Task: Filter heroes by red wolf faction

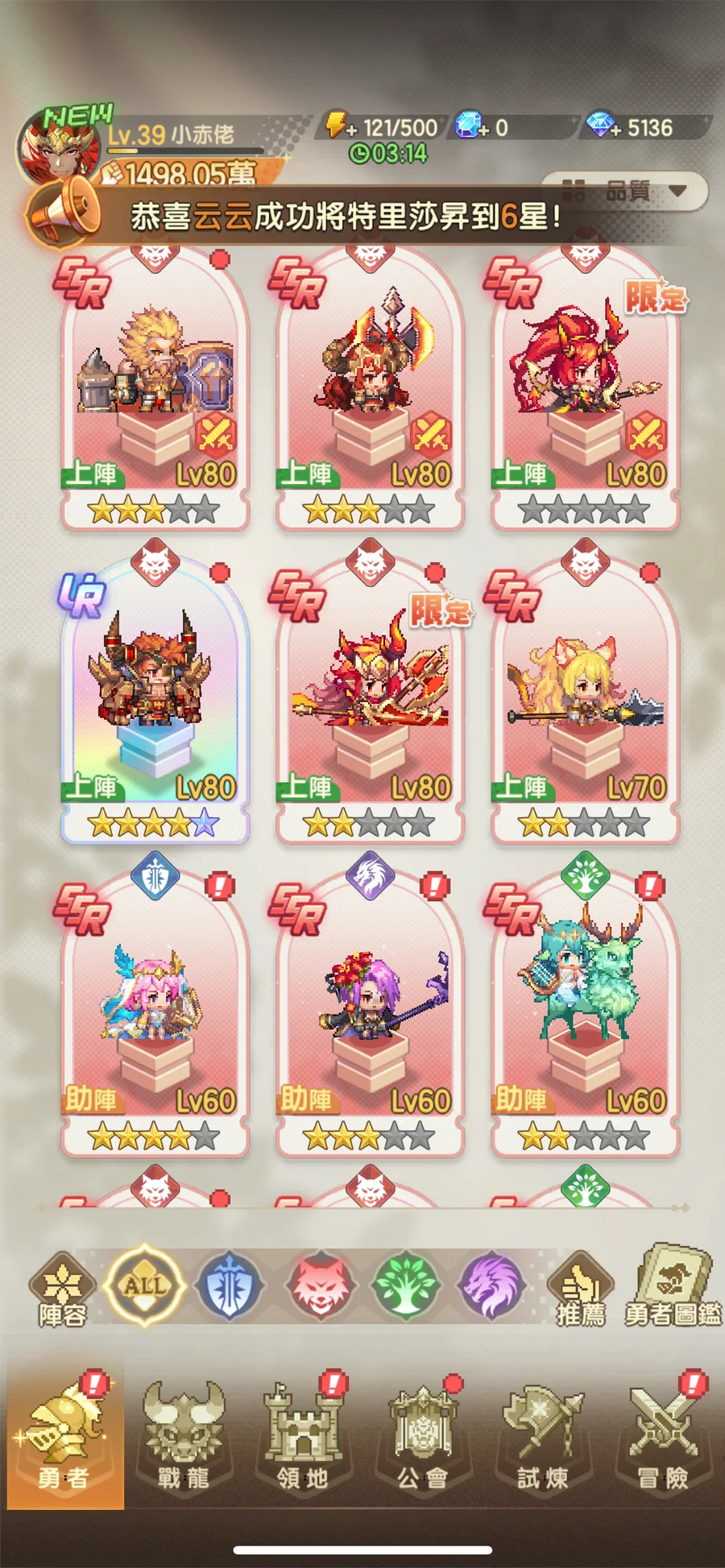Action: coord(320,1286)
